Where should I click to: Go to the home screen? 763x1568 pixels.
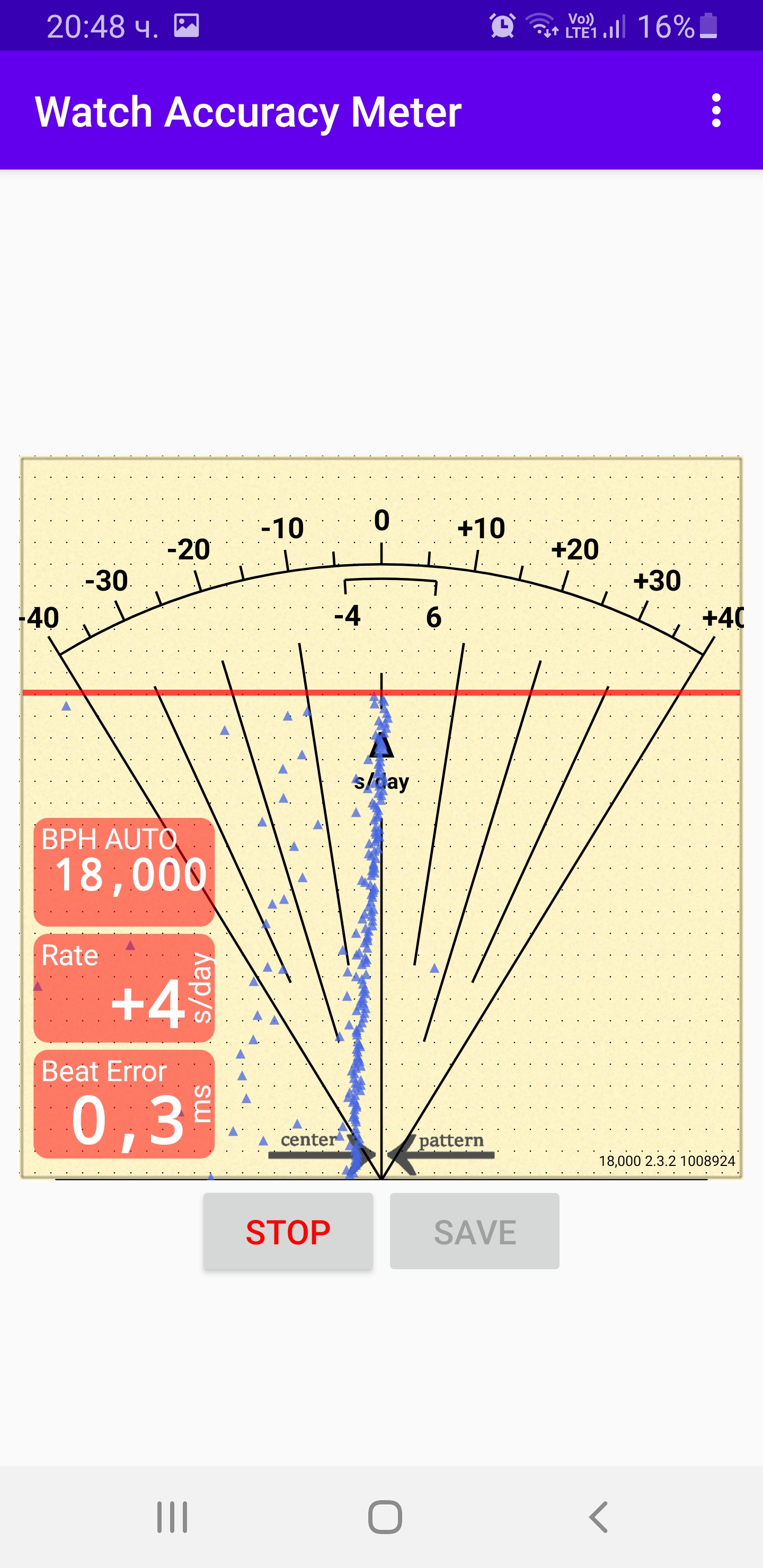[385, 1516]
